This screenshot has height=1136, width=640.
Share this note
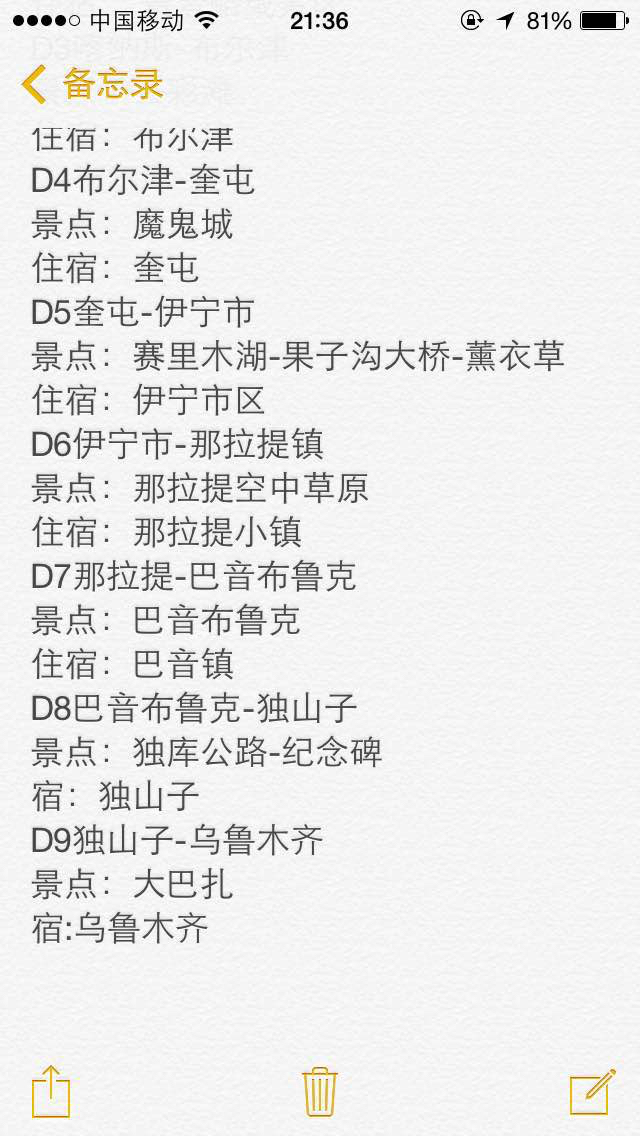(51, 1091)
